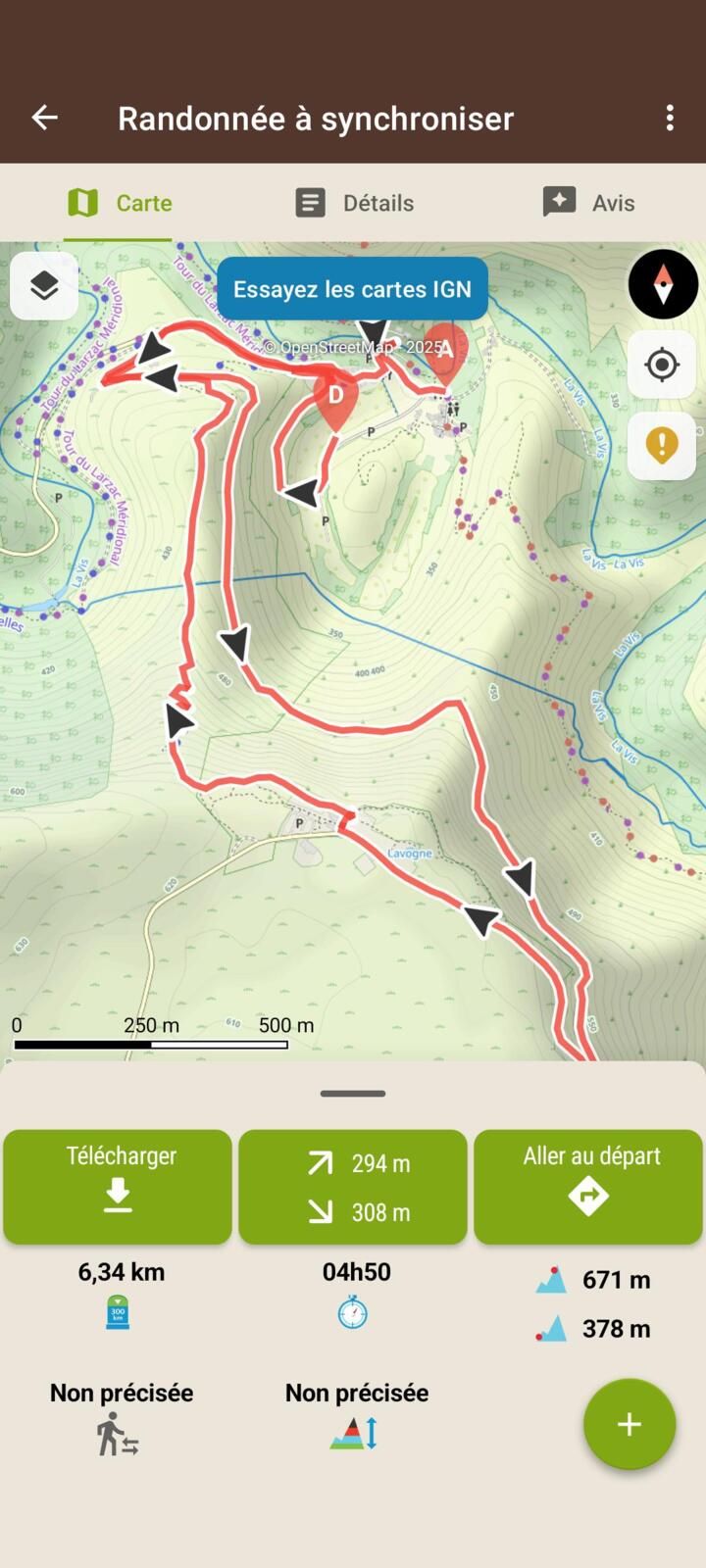
Task: Select the Carte tab
Action: click(x=119, y=203)
